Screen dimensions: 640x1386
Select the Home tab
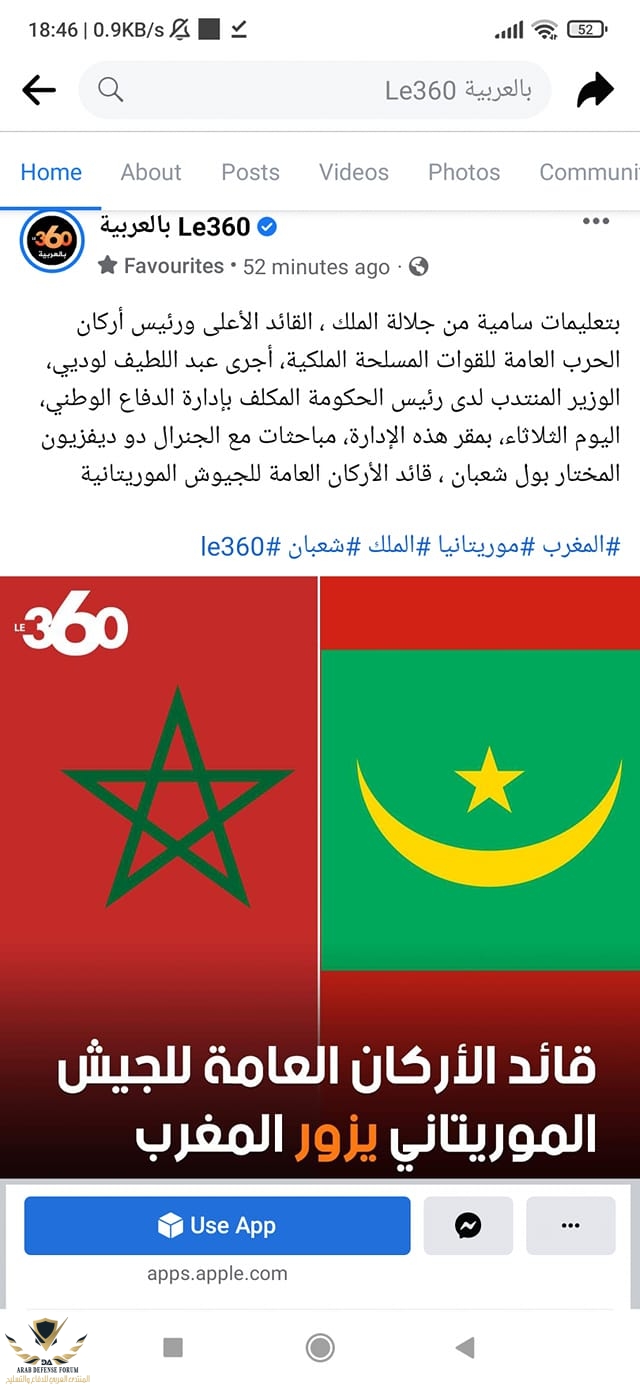[51, 172]
